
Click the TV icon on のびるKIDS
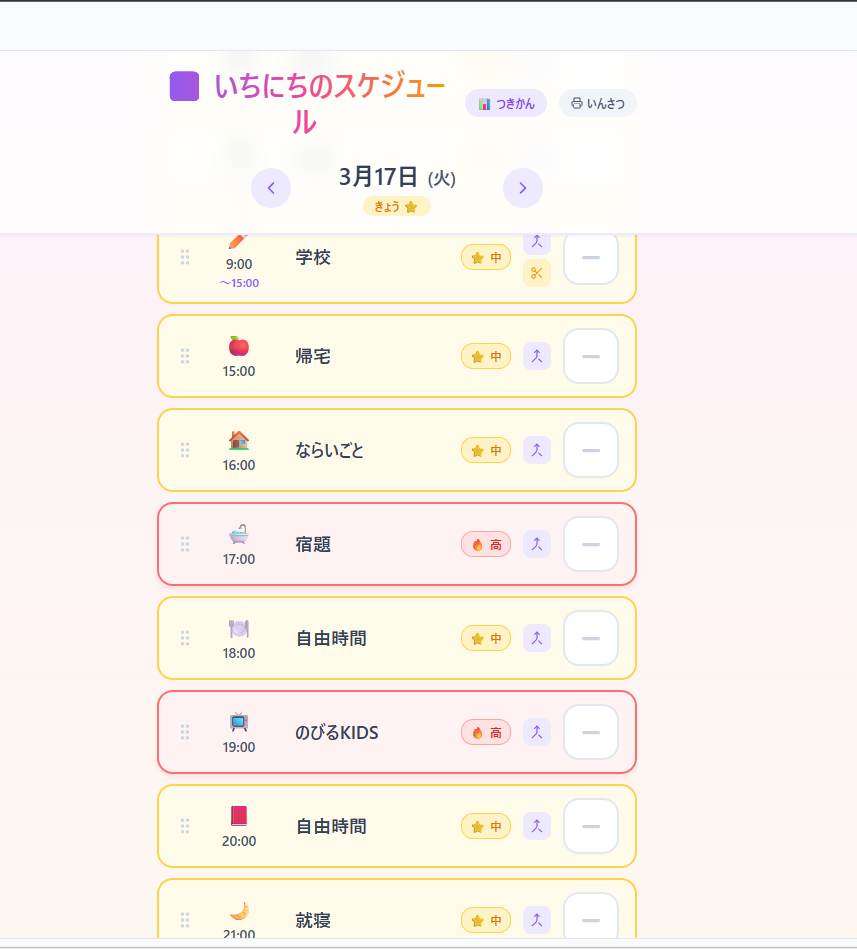(x=238, y=721)
